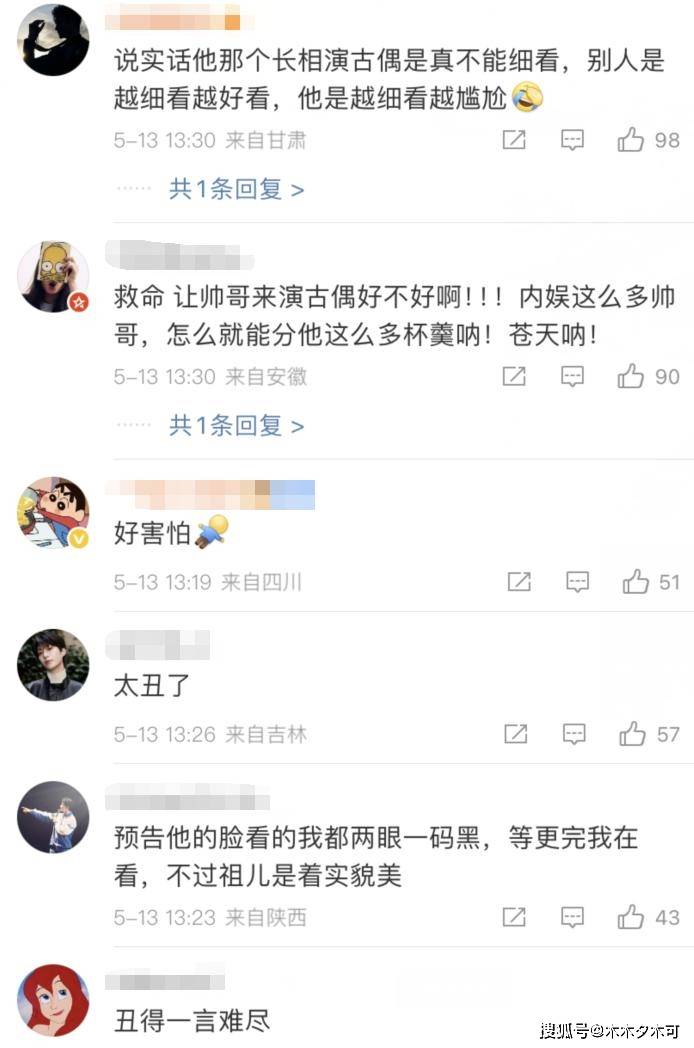Reply to the 好害怕 comment
694x1048 pixels.
[x=577, y=581]
